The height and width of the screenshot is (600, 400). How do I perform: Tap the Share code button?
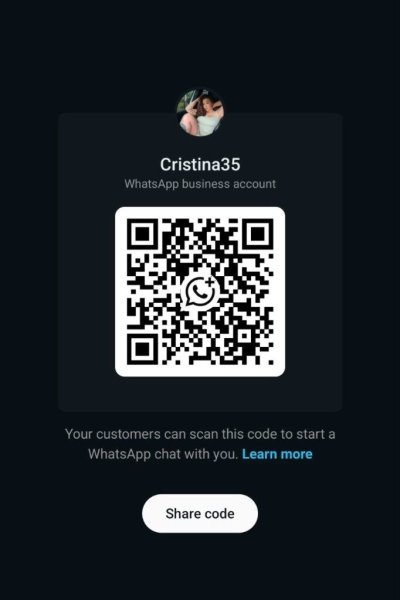[200, 513]
